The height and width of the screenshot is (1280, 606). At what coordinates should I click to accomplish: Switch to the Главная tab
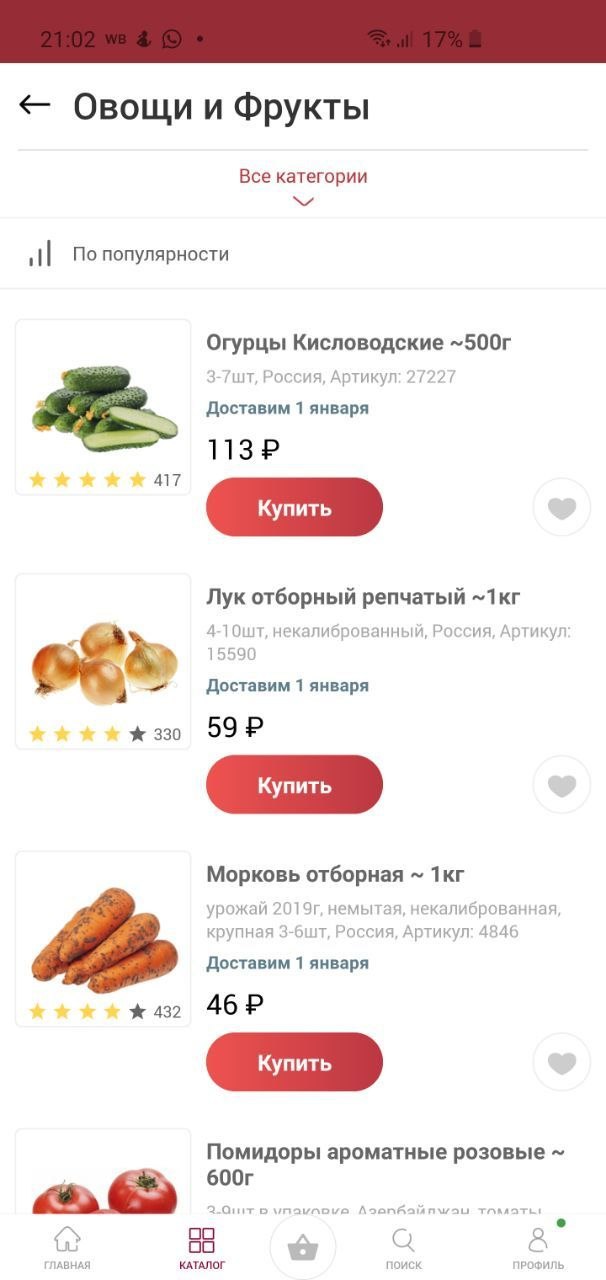tap(67, 1248)
